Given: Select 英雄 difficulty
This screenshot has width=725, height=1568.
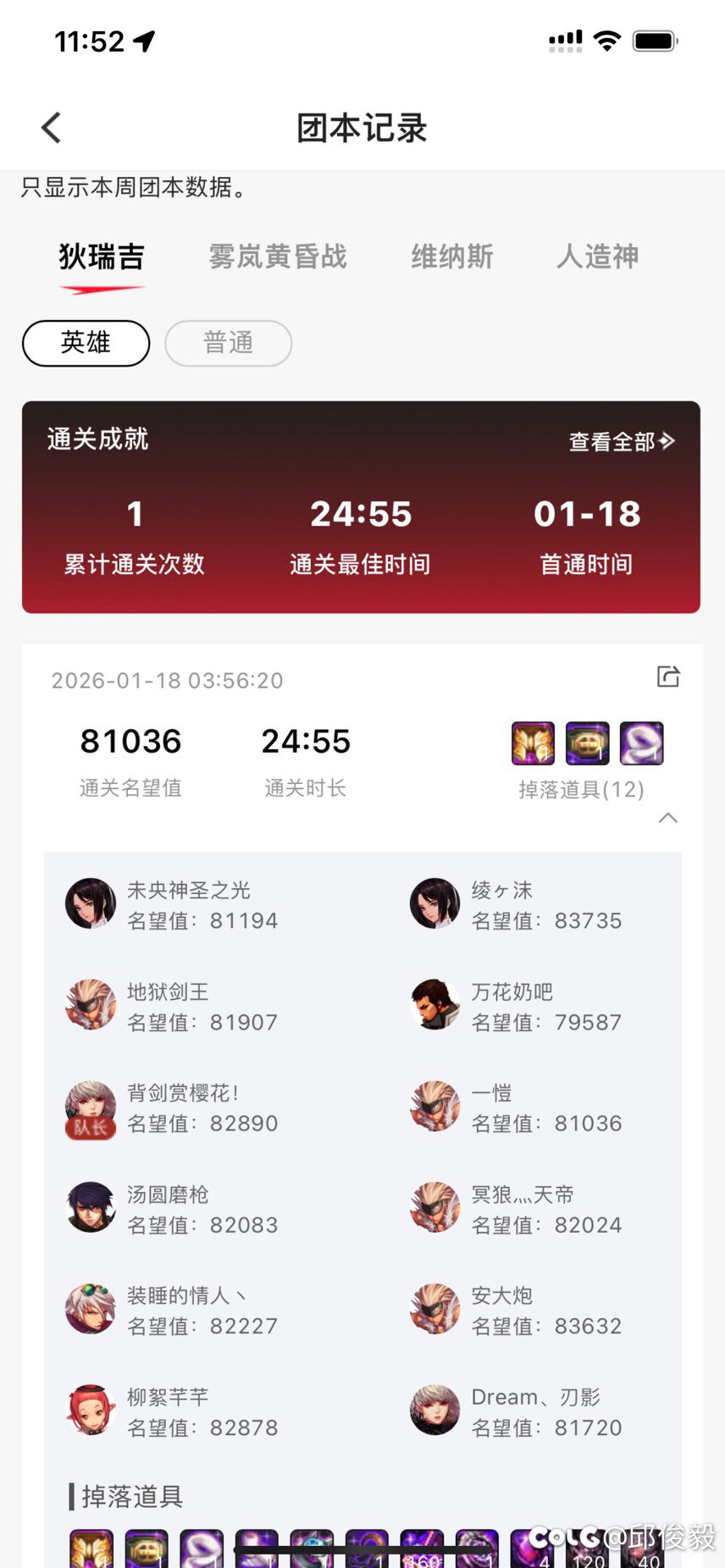Looking at the screenshot, I should 86,343.
